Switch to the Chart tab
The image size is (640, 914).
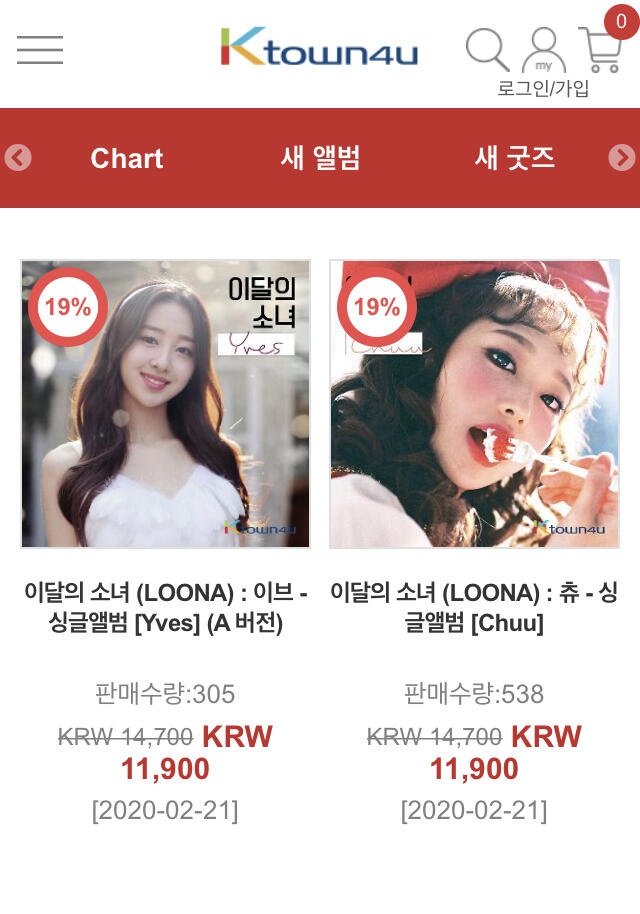pos(126,158)
